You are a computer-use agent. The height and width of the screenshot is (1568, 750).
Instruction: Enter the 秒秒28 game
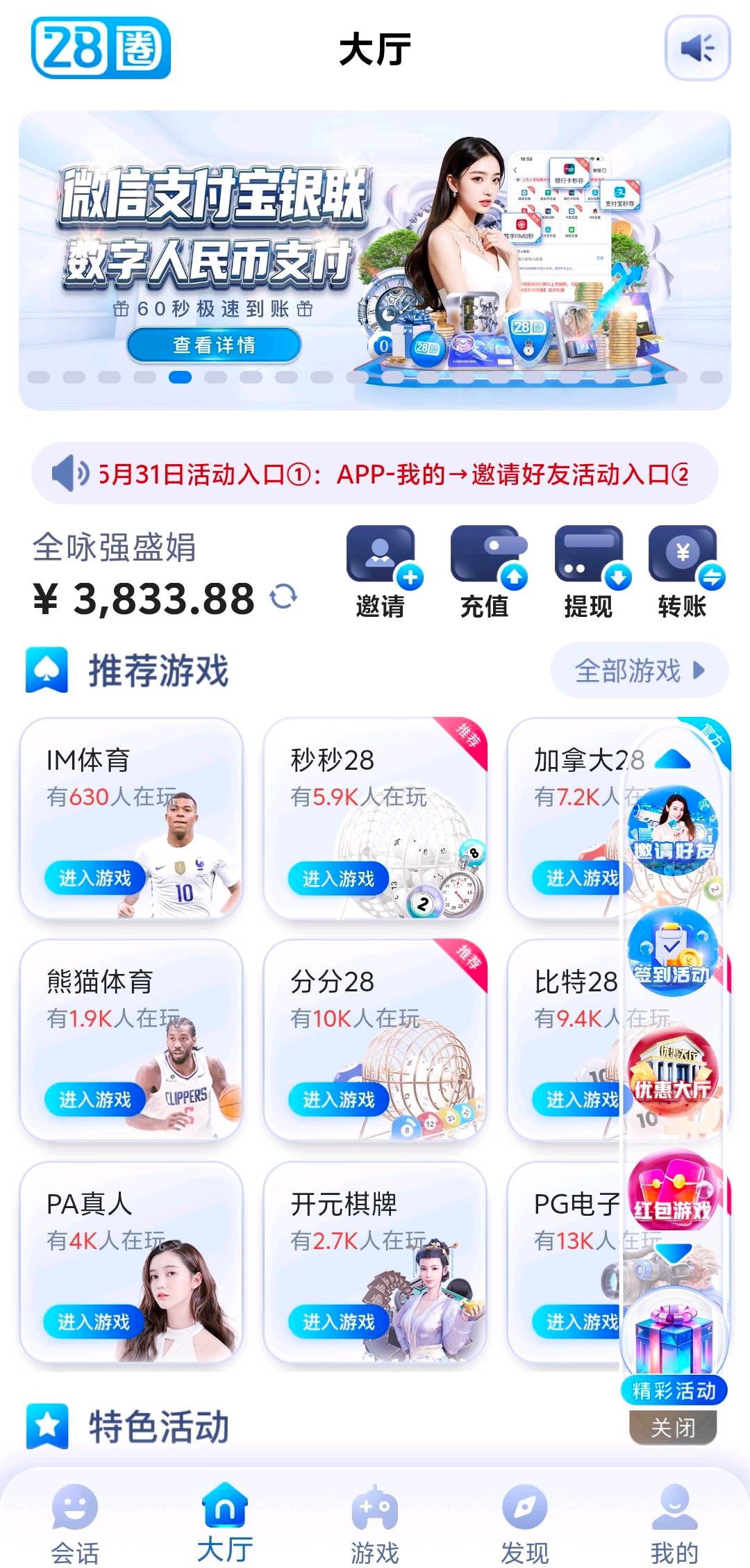(339, 879)
